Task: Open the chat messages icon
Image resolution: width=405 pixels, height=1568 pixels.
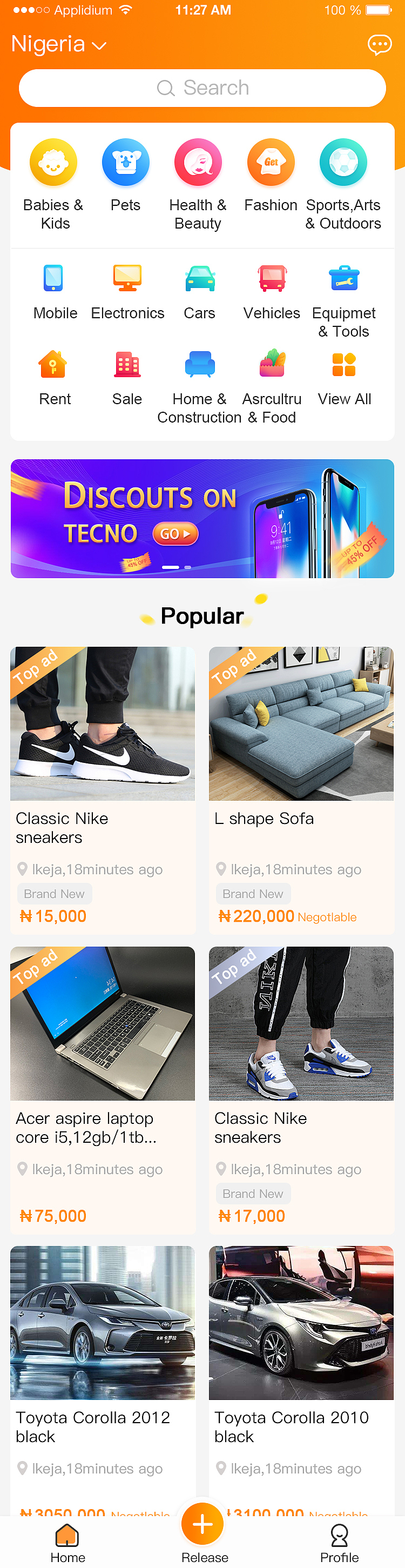Action: click(380, 44)
